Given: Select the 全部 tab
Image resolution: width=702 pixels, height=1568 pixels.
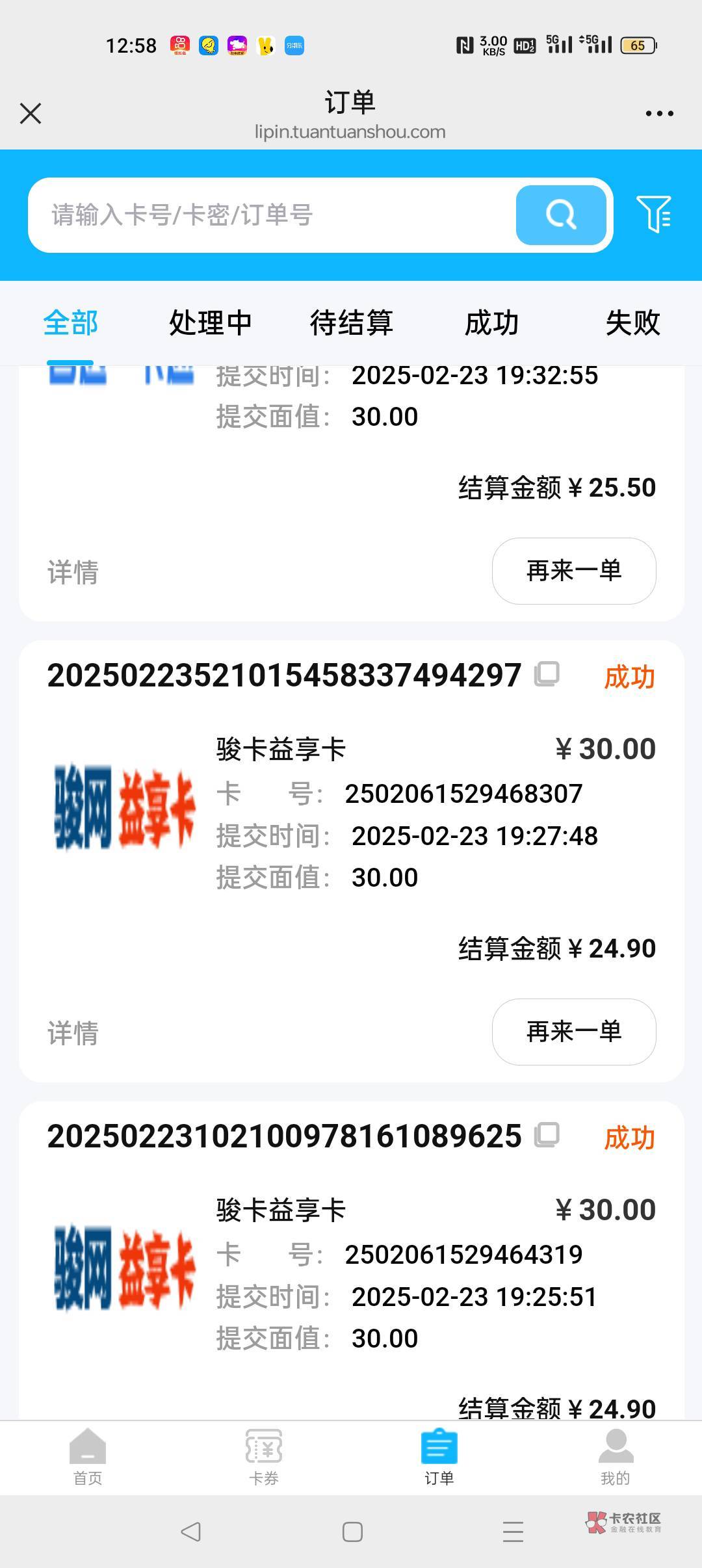Looking at the screenshot, I should [x=70, y=323].
